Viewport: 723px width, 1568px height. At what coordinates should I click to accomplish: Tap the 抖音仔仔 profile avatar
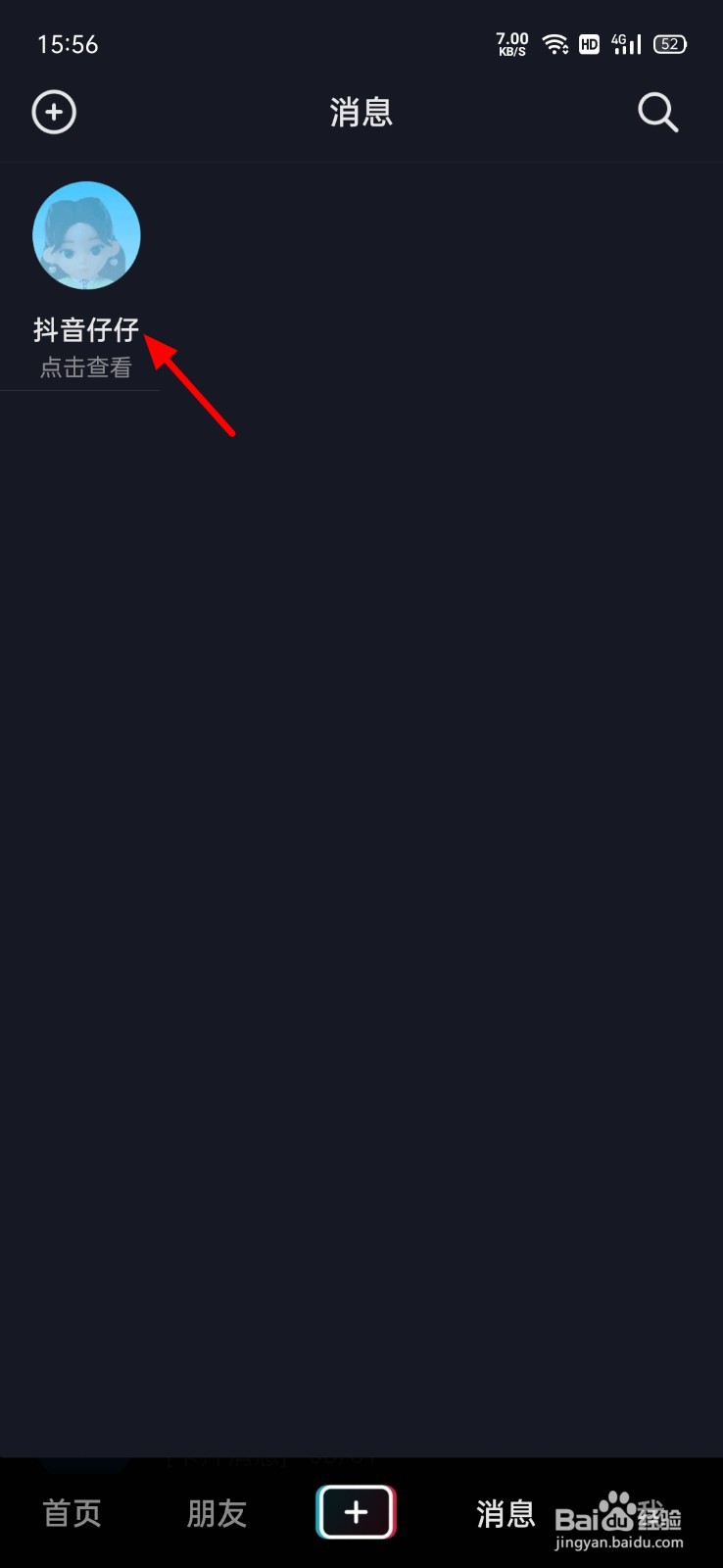click(86, 235)
